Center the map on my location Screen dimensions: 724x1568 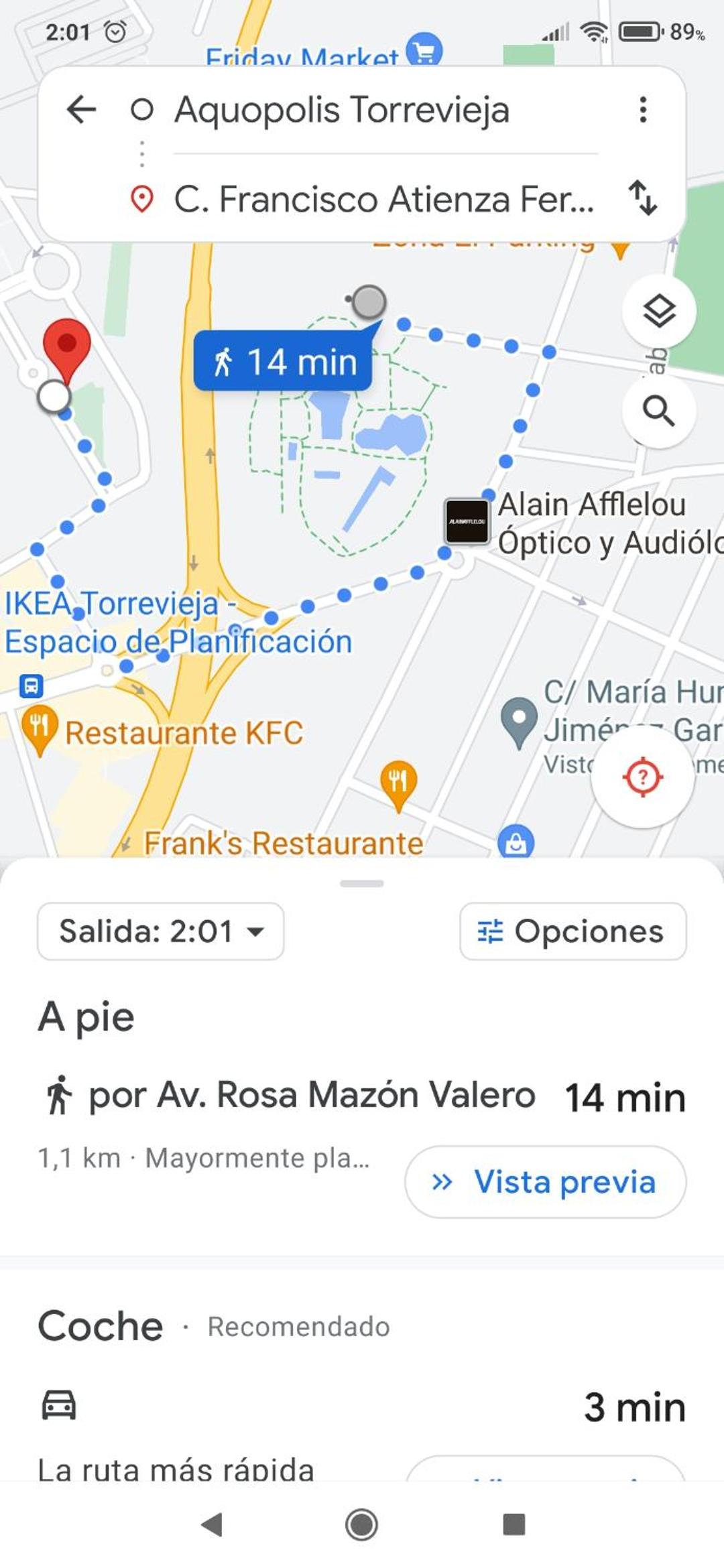coord(643,777)
